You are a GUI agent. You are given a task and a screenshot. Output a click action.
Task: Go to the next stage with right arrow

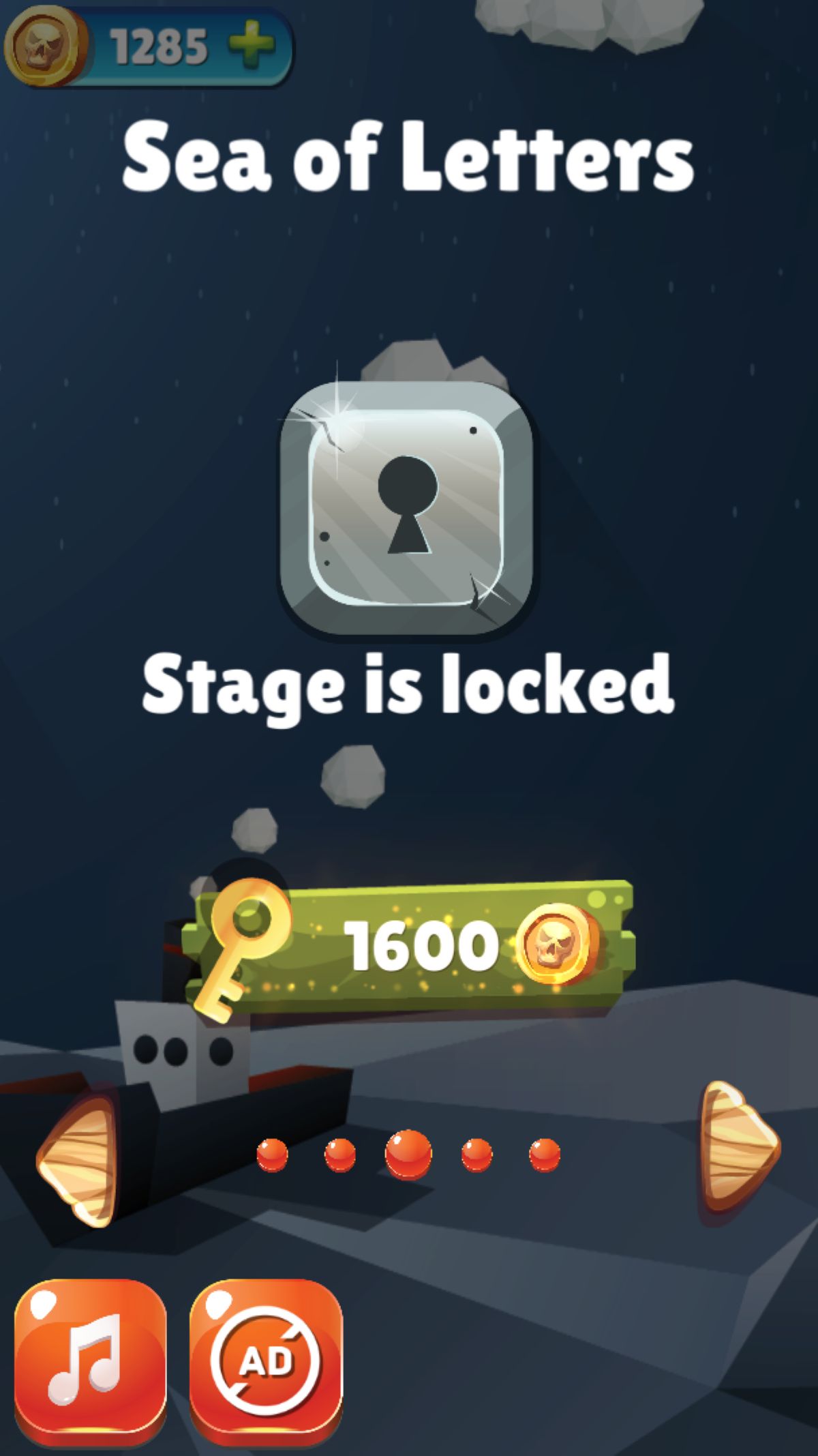point(738,1147)
